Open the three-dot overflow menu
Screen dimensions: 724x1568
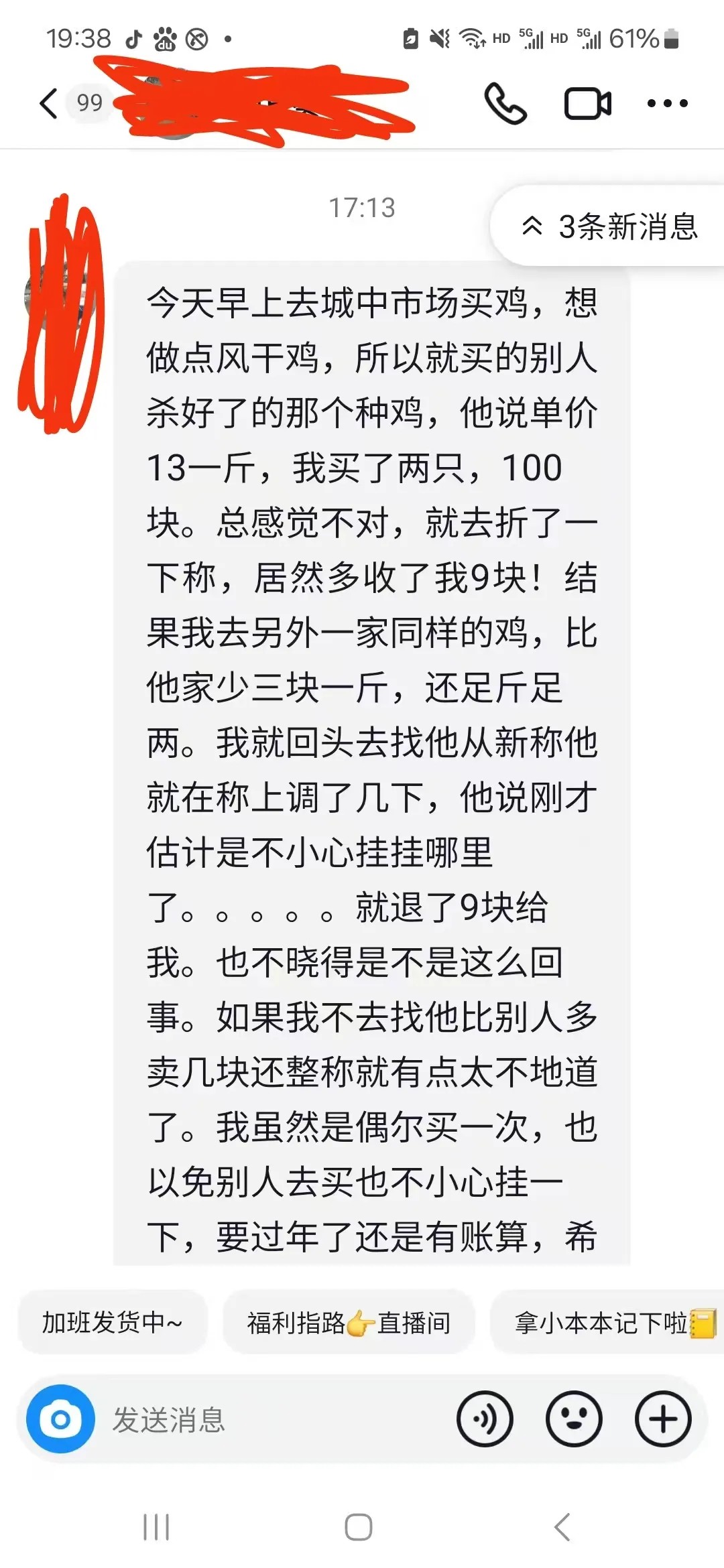point(667,103)
